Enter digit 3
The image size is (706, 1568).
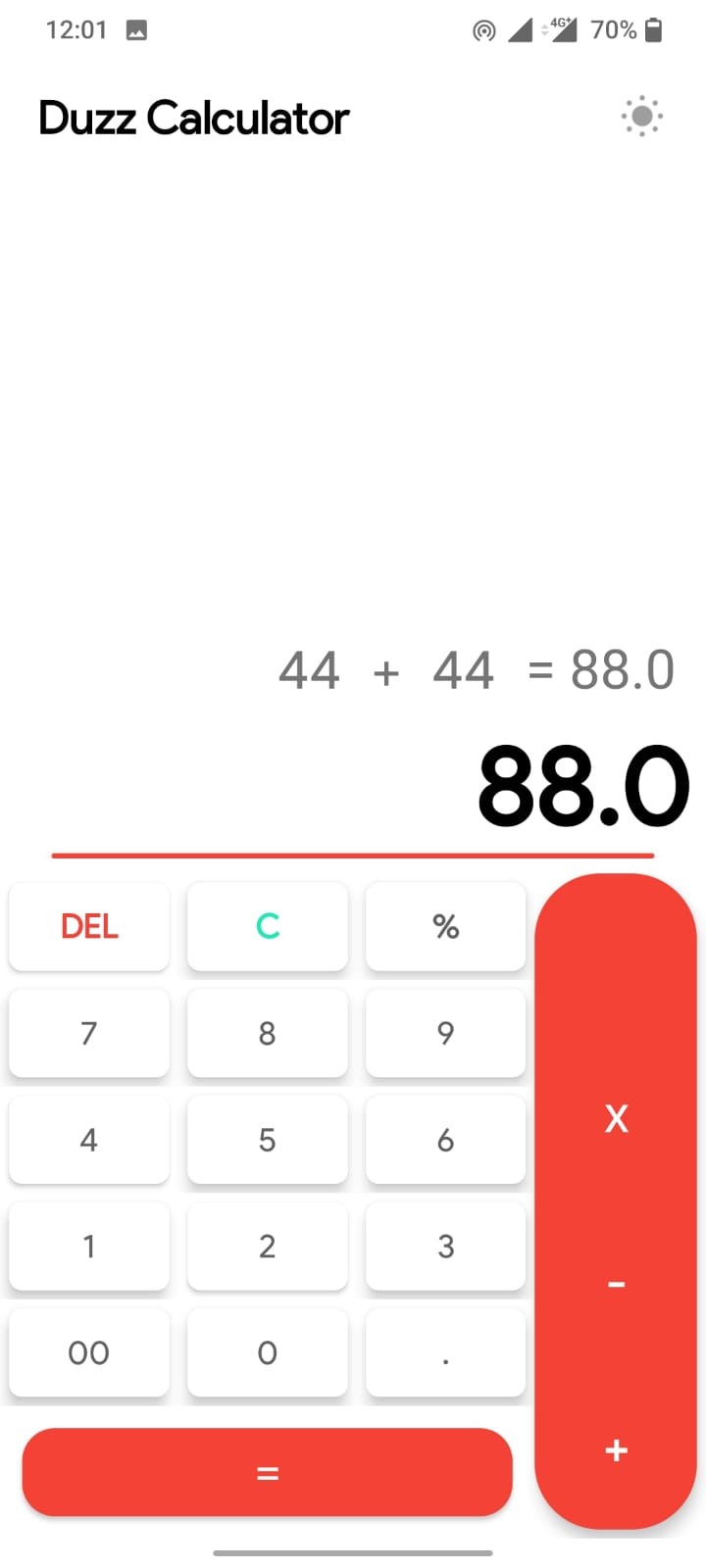coord(445,1247)
